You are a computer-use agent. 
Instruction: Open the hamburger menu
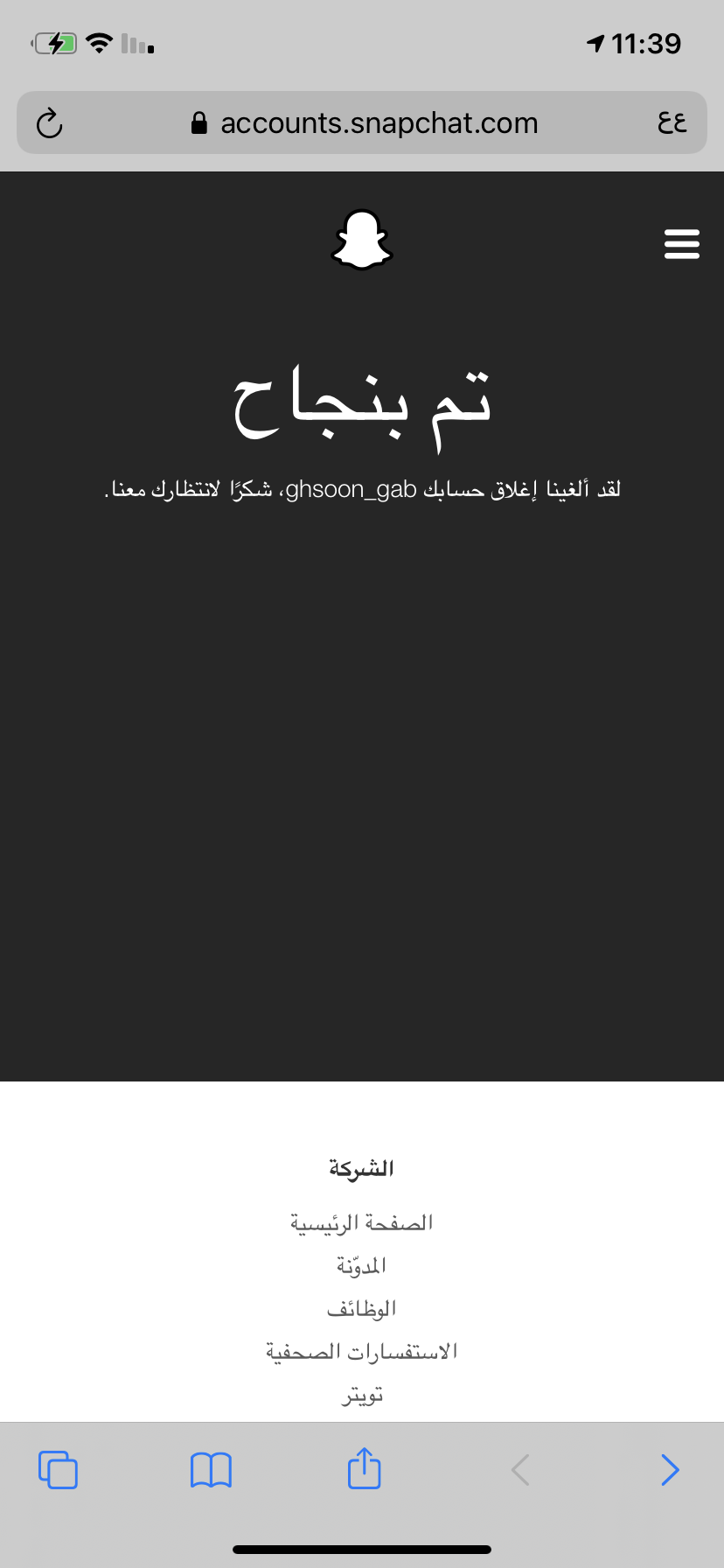[681, 244]
